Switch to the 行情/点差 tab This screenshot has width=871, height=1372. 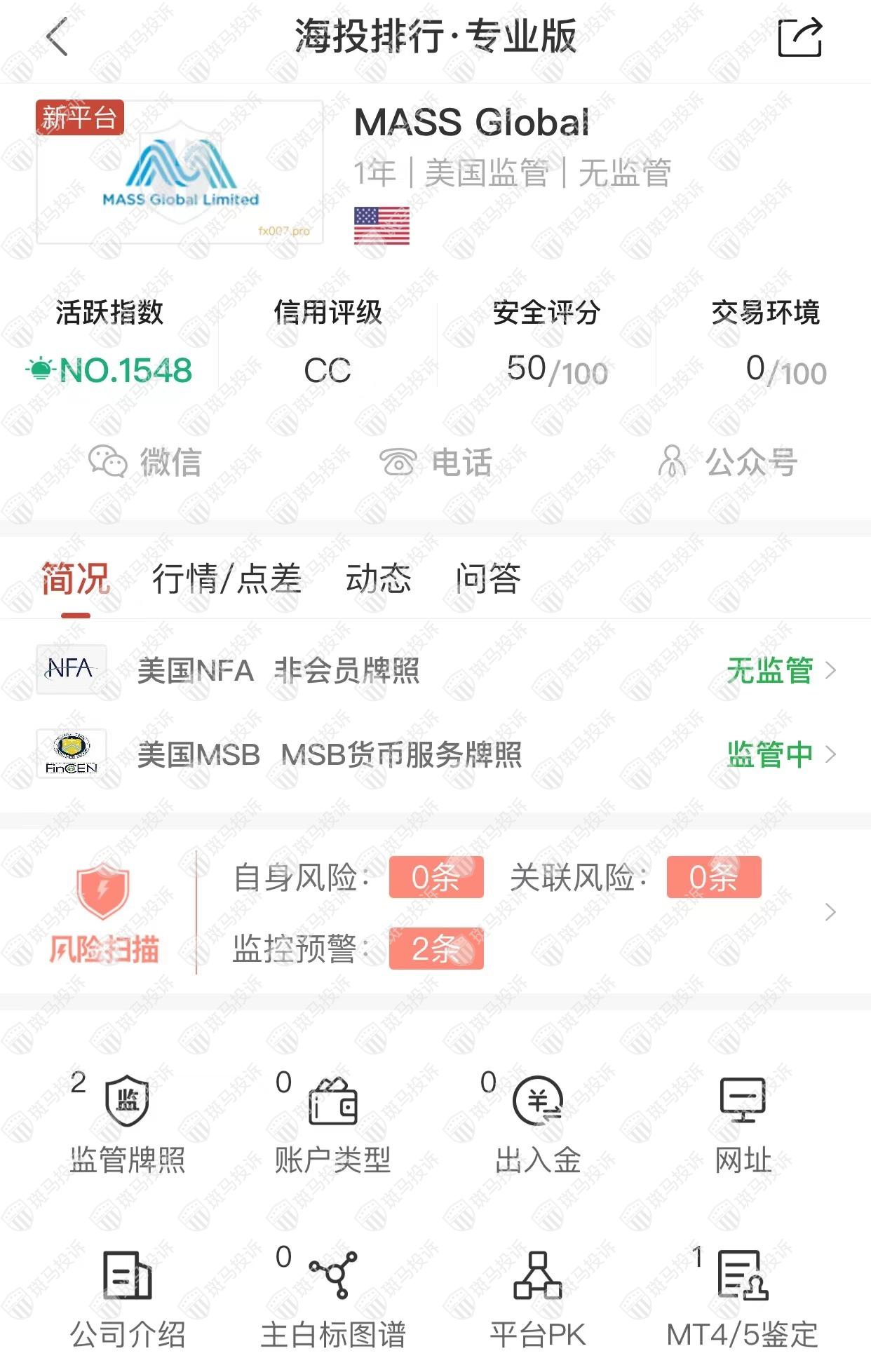point(227,579)
